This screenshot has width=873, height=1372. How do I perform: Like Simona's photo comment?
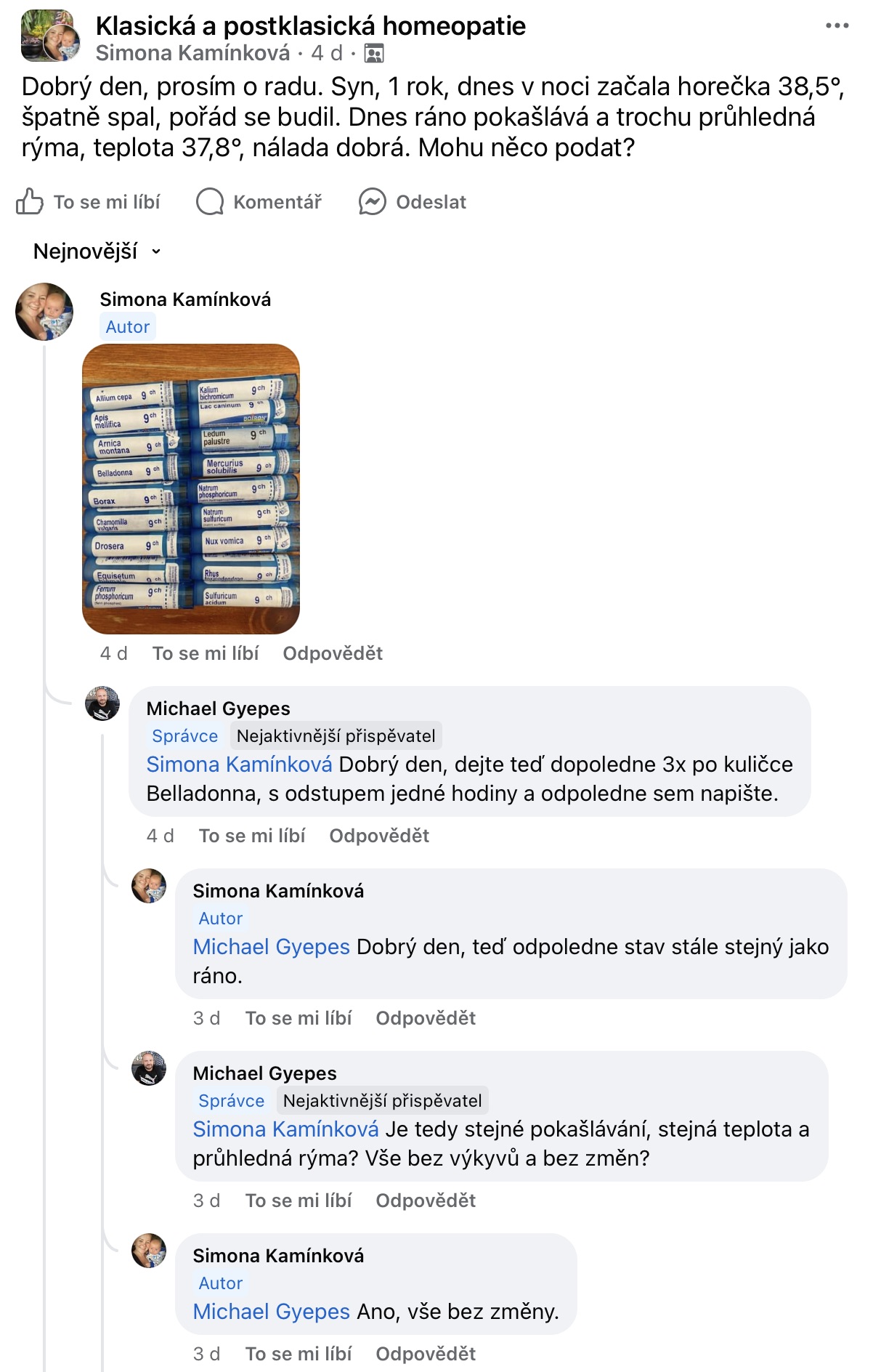coord(206,653)
